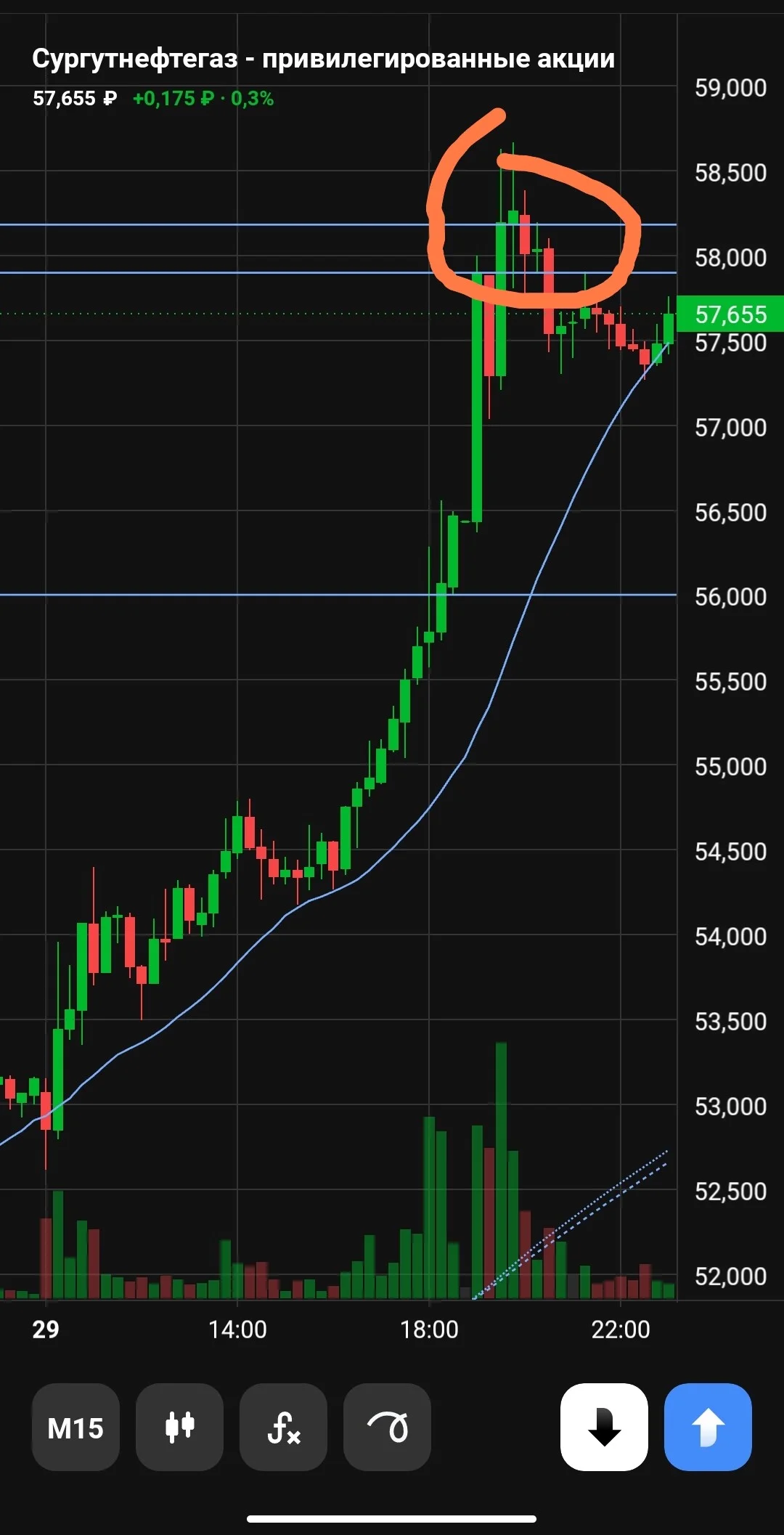Open the indicators function menu
Viewport: 784px width, 1535px height.
pyautogui.click(x=283, y=1427)
